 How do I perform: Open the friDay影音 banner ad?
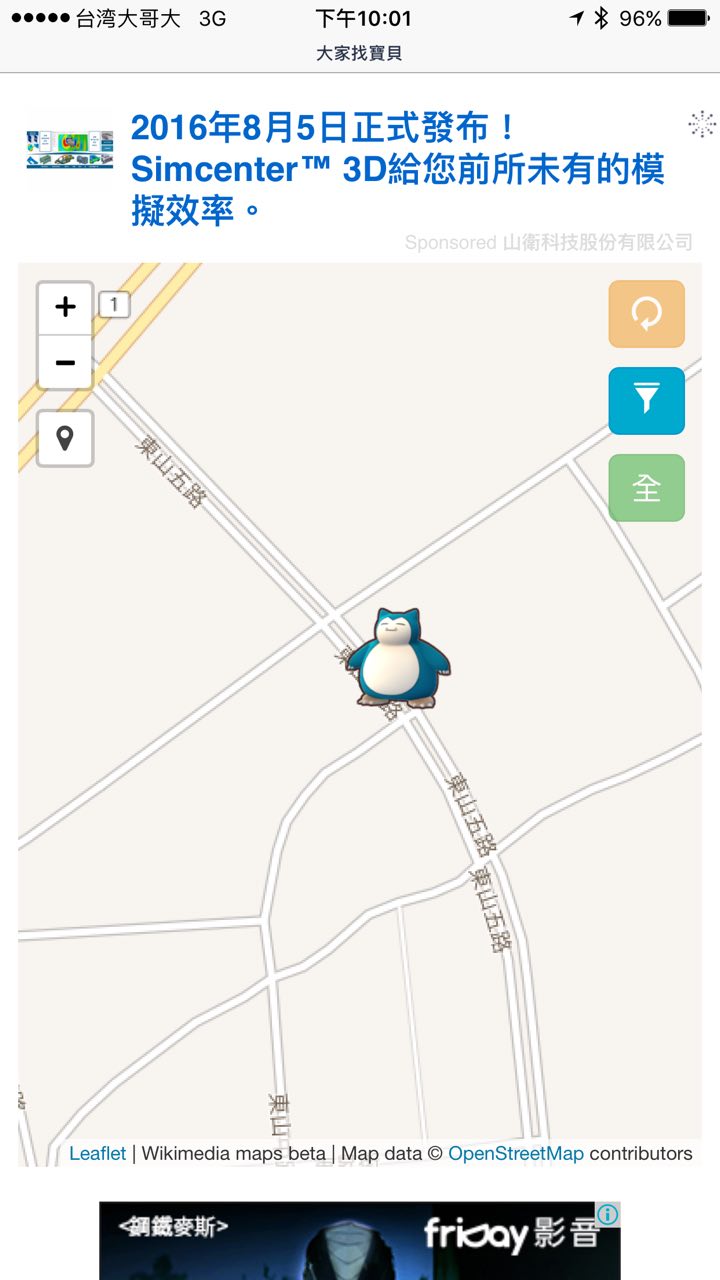[x=360, y=1240]
